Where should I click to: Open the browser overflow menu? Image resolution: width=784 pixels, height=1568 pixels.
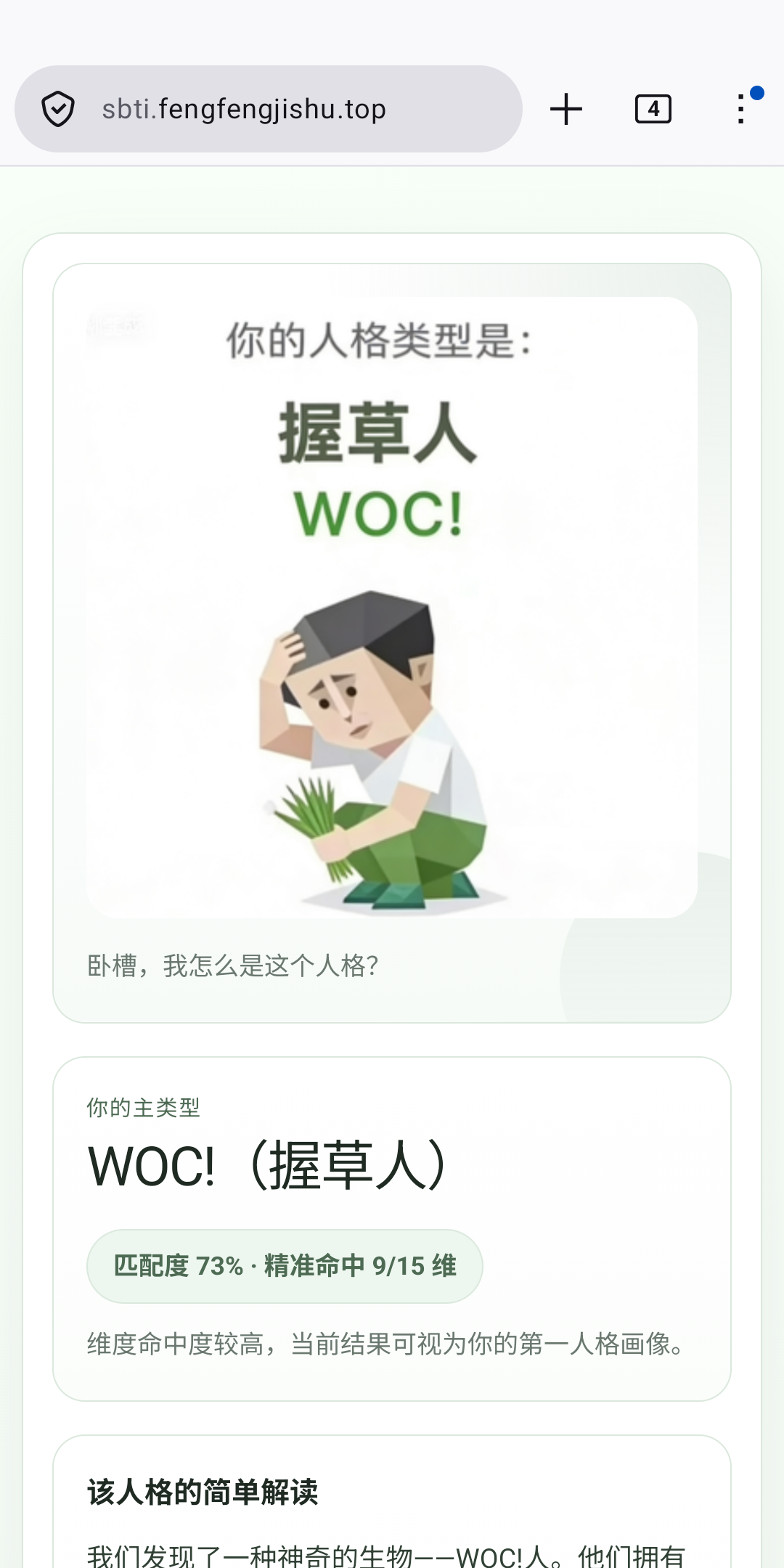tap(740, 109)
